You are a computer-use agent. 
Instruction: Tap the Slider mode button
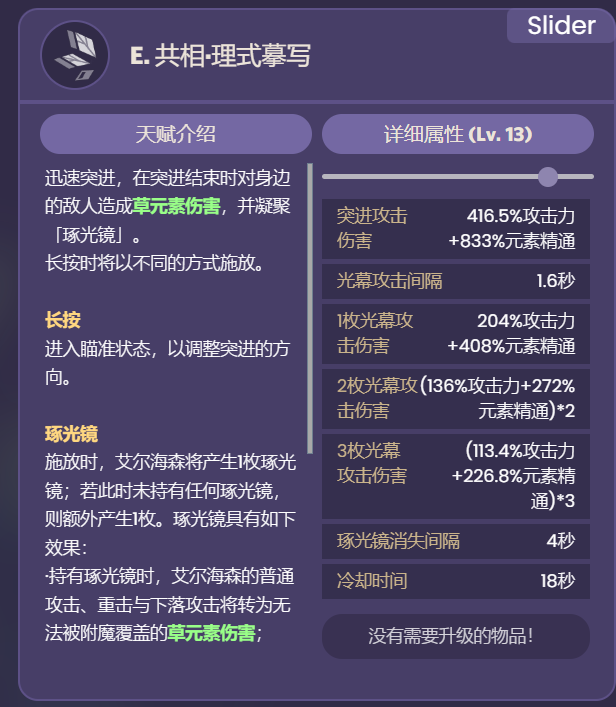pos(560,26)
